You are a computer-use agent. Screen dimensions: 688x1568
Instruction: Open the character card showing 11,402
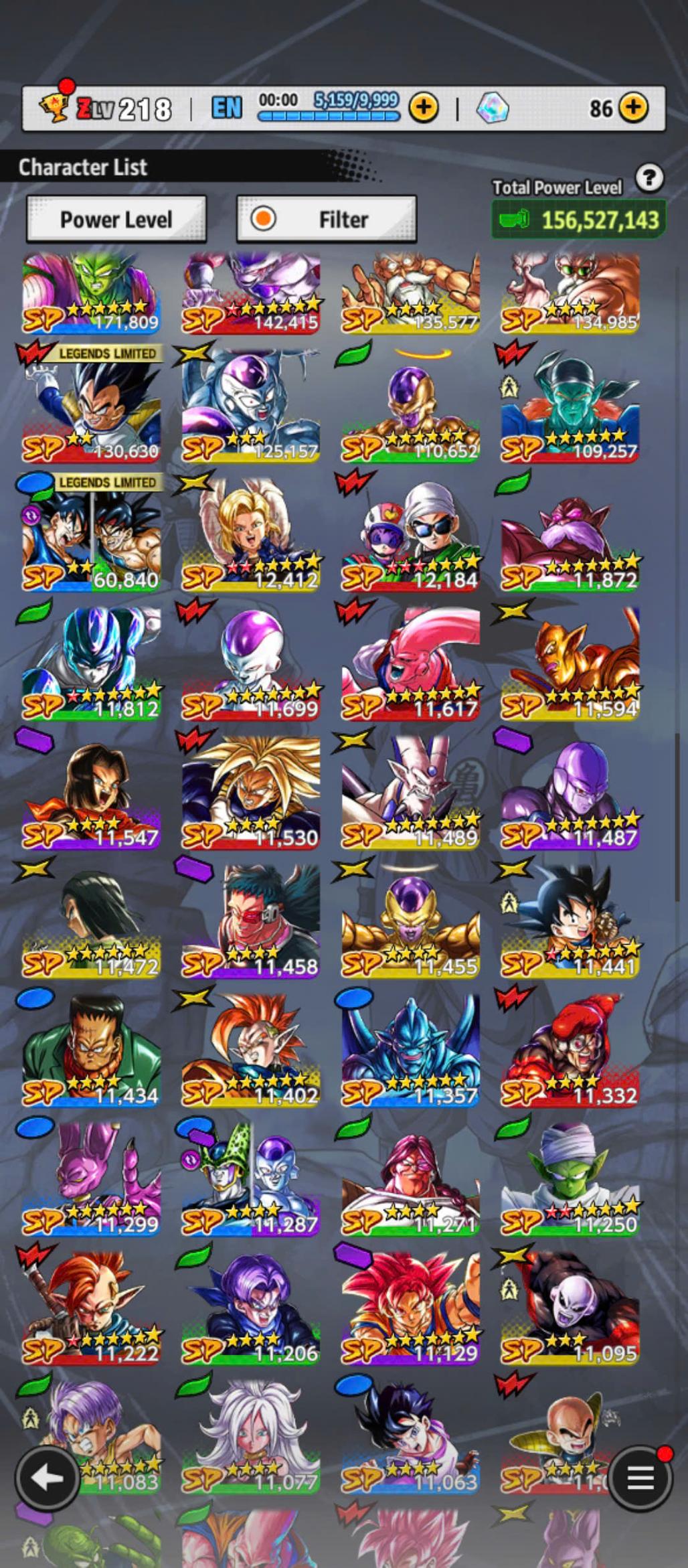coord(251,1050)
